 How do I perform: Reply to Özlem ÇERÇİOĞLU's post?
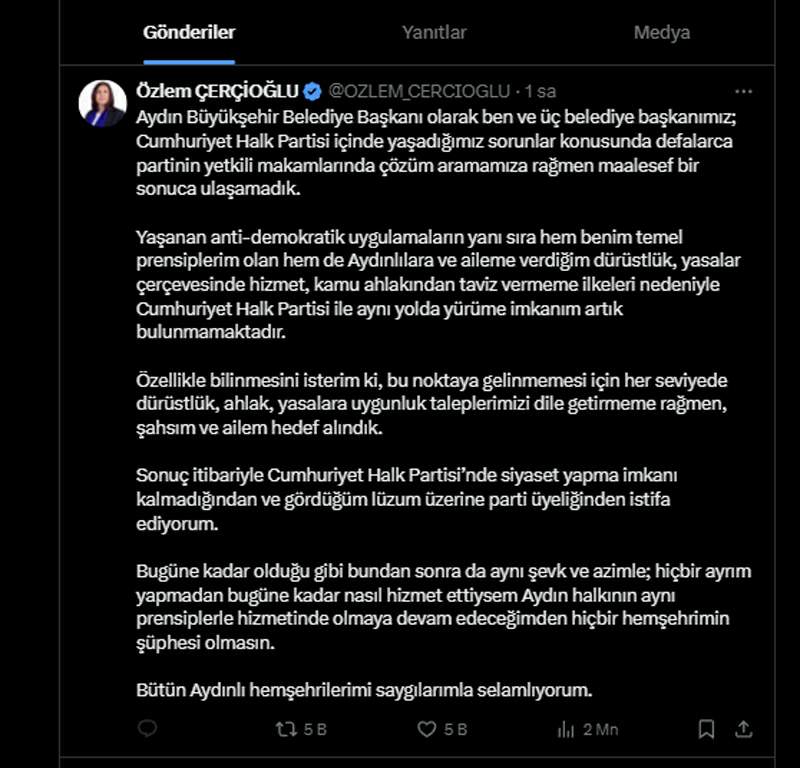pyautogui.click(x=147, y=728)
